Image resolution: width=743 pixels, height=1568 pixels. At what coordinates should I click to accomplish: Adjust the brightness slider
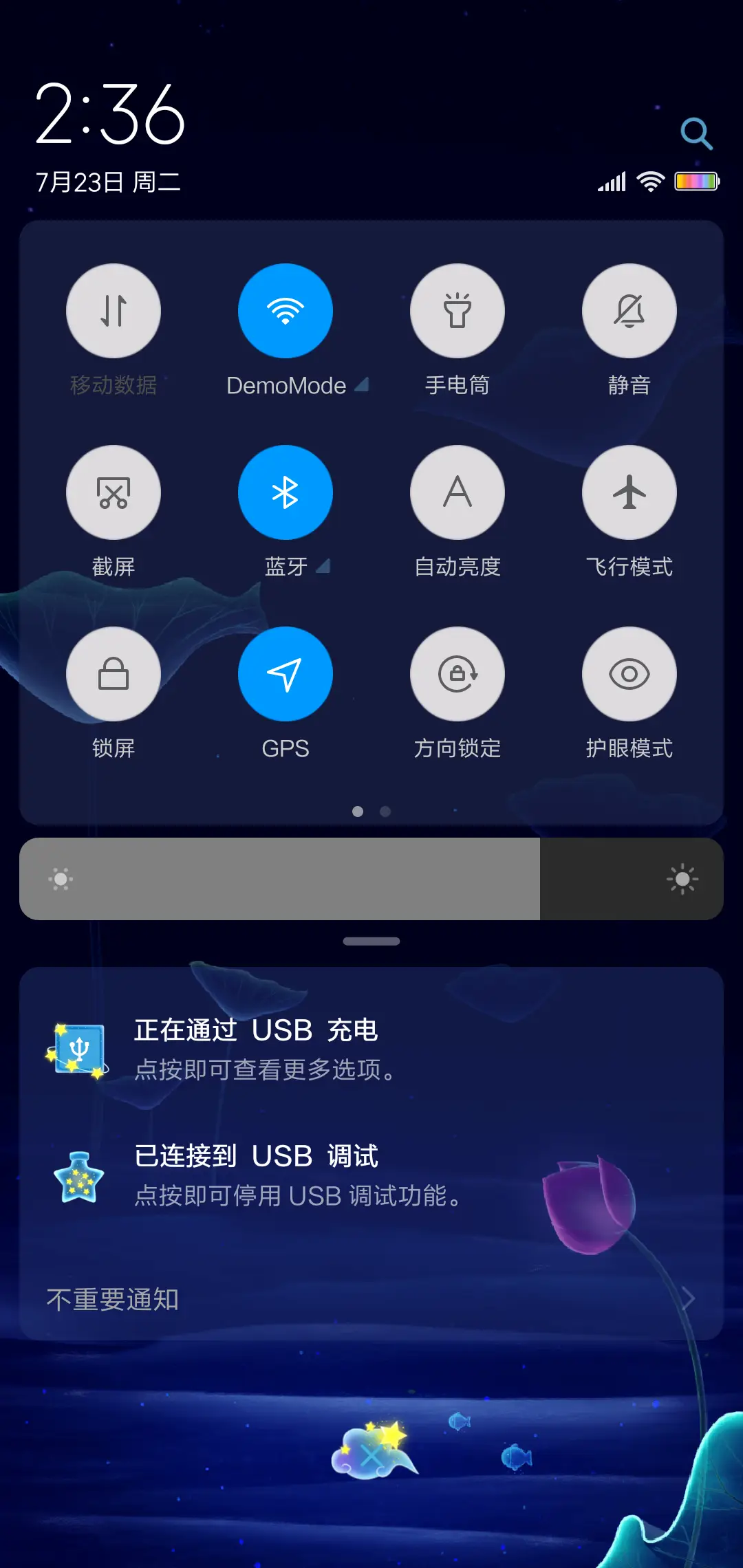click(371, 878)
